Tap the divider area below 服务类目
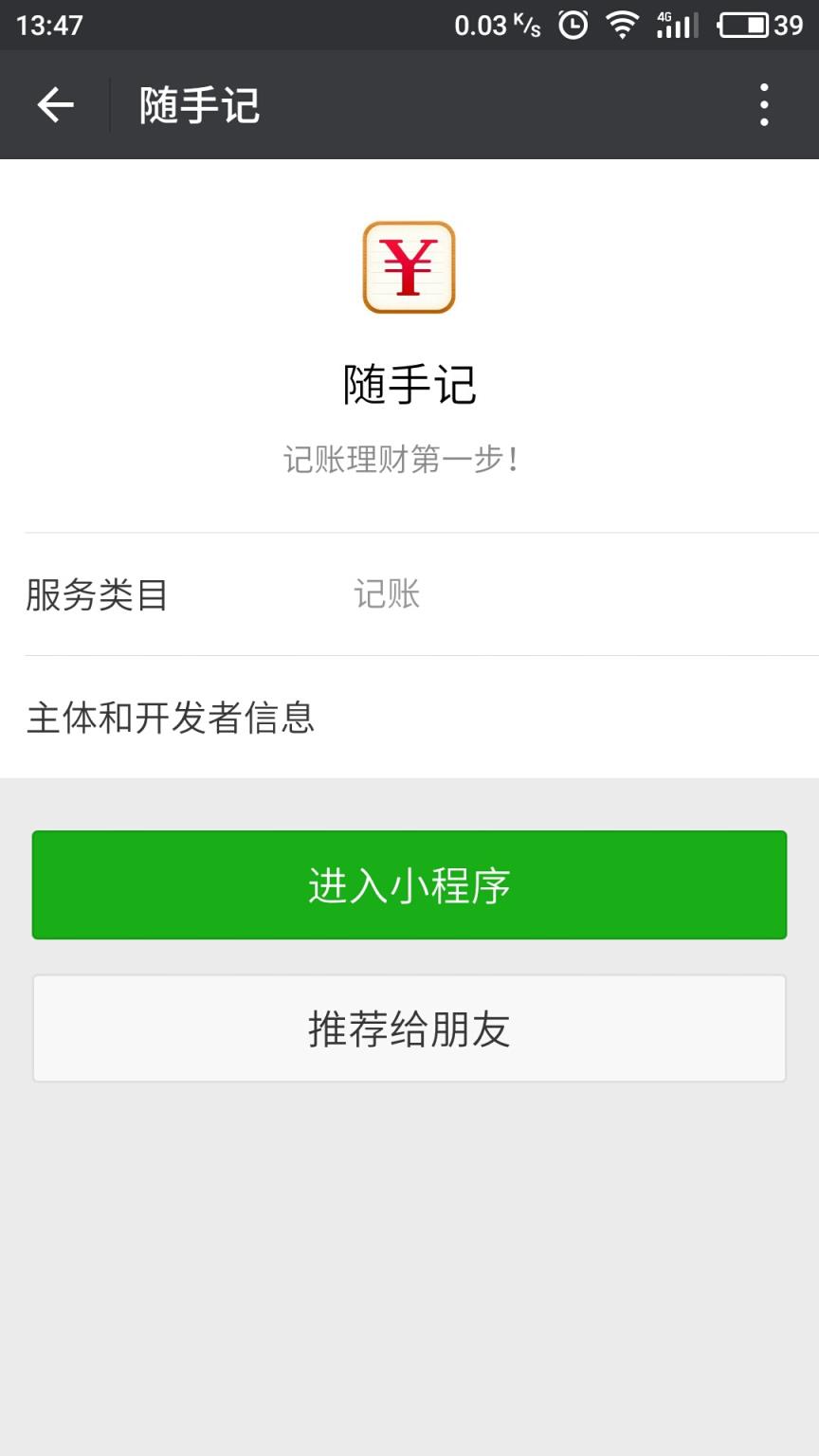 [409, 654]
